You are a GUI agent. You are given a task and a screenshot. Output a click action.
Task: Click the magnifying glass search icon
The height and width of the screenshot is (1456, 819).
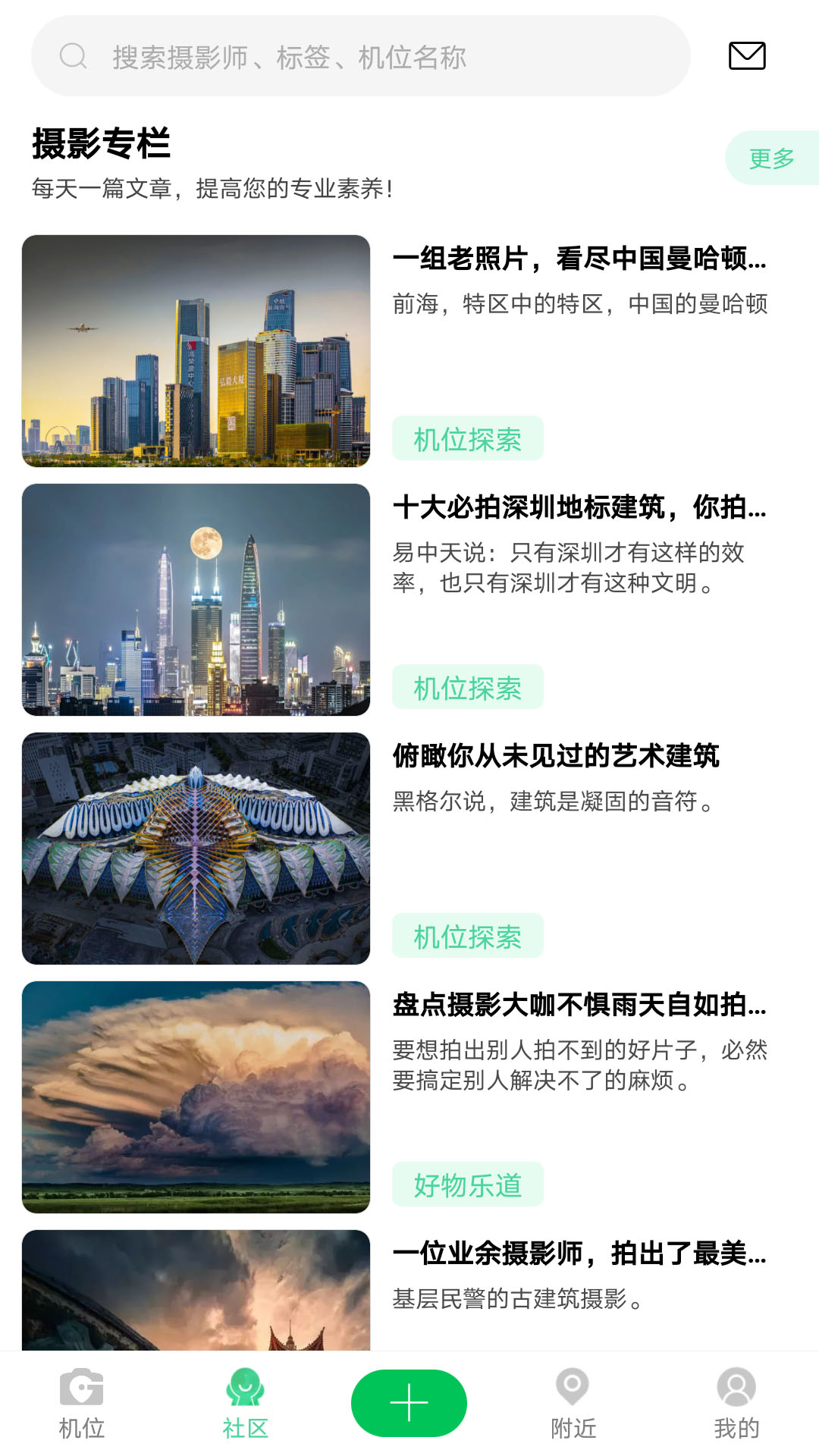72,55
